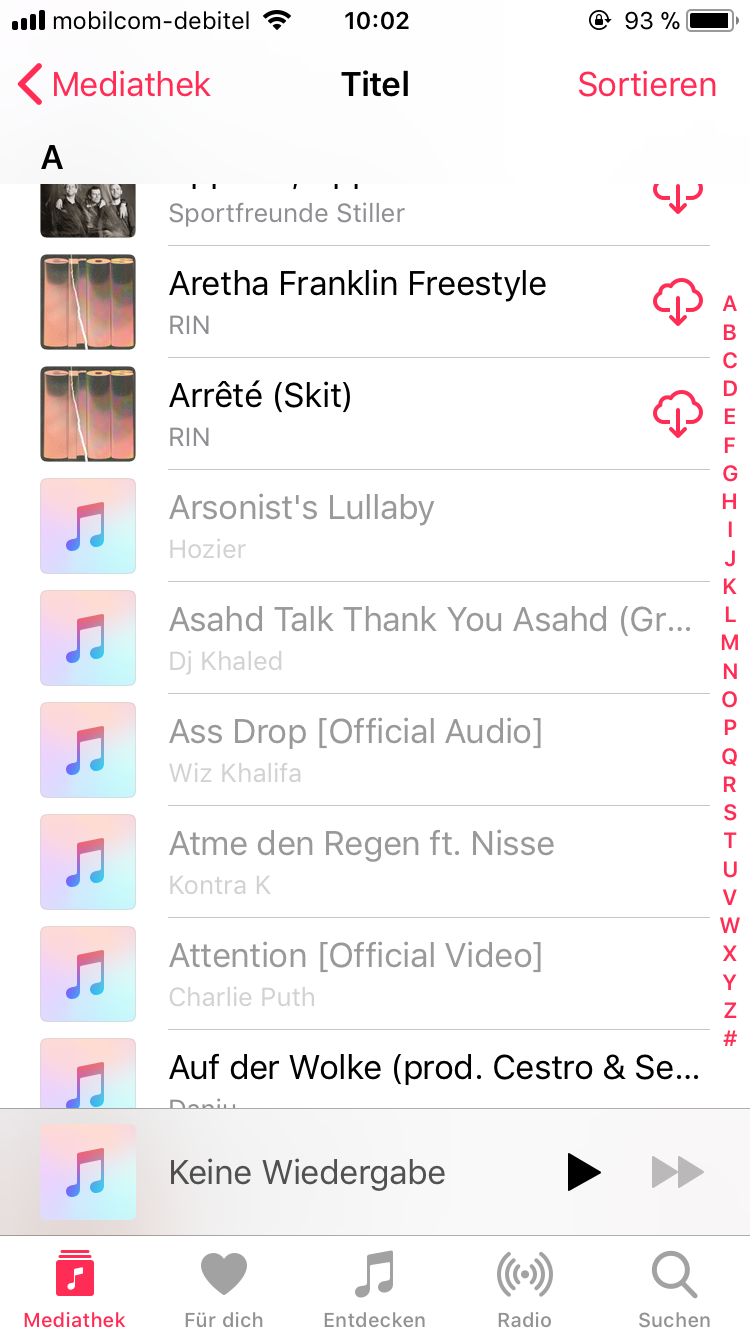Go back to Mediathek
Viewport: 750px width, 1334px height.
(x=114, y=85)
